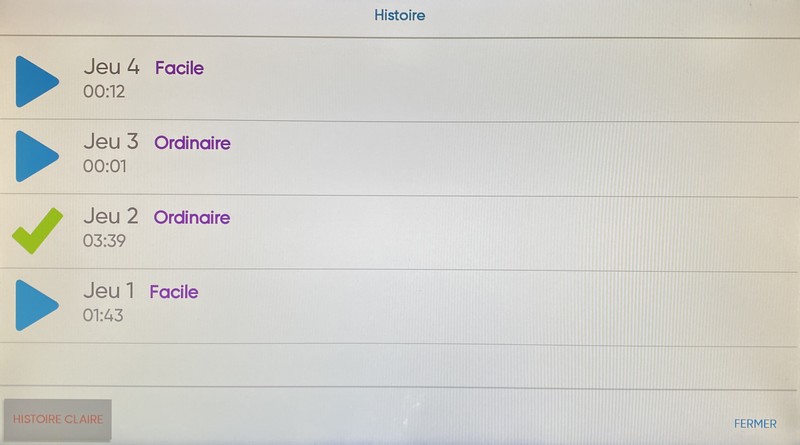Open completed Jeu 2 Ordinaire entry

point(38,230)
